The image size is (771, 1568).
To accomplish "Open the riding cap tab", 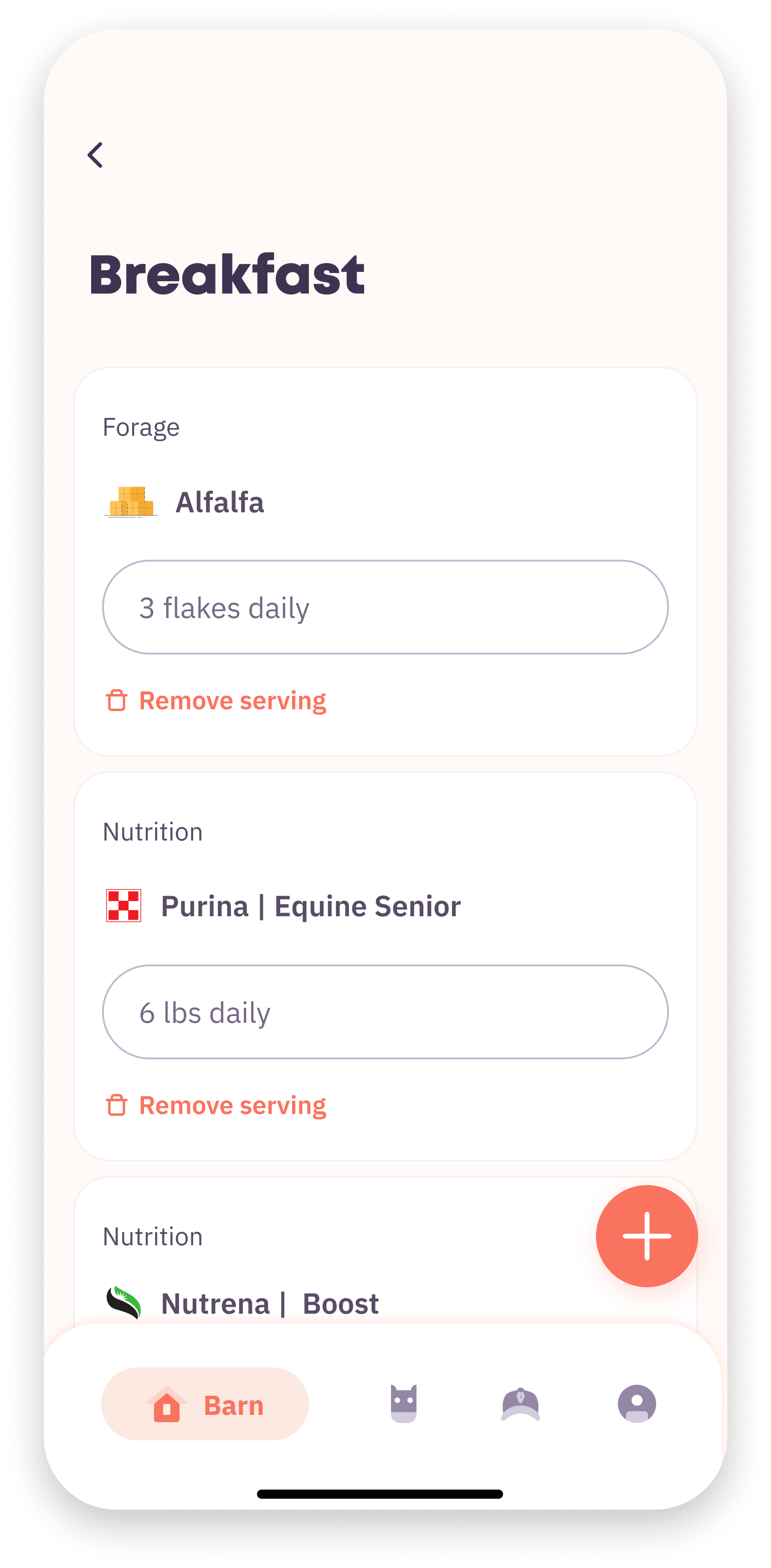I will click(x=520, y=1404).
